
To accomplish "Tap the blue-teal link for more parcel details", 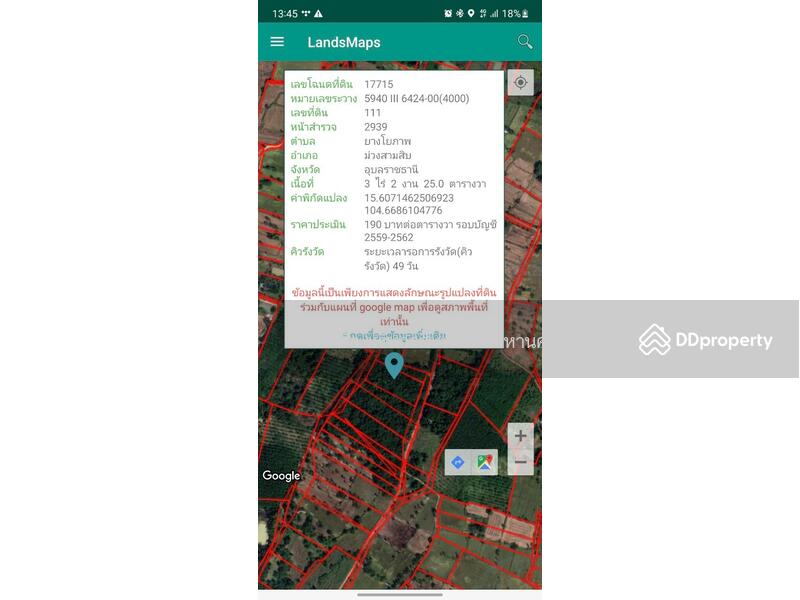I will point(394,336).
